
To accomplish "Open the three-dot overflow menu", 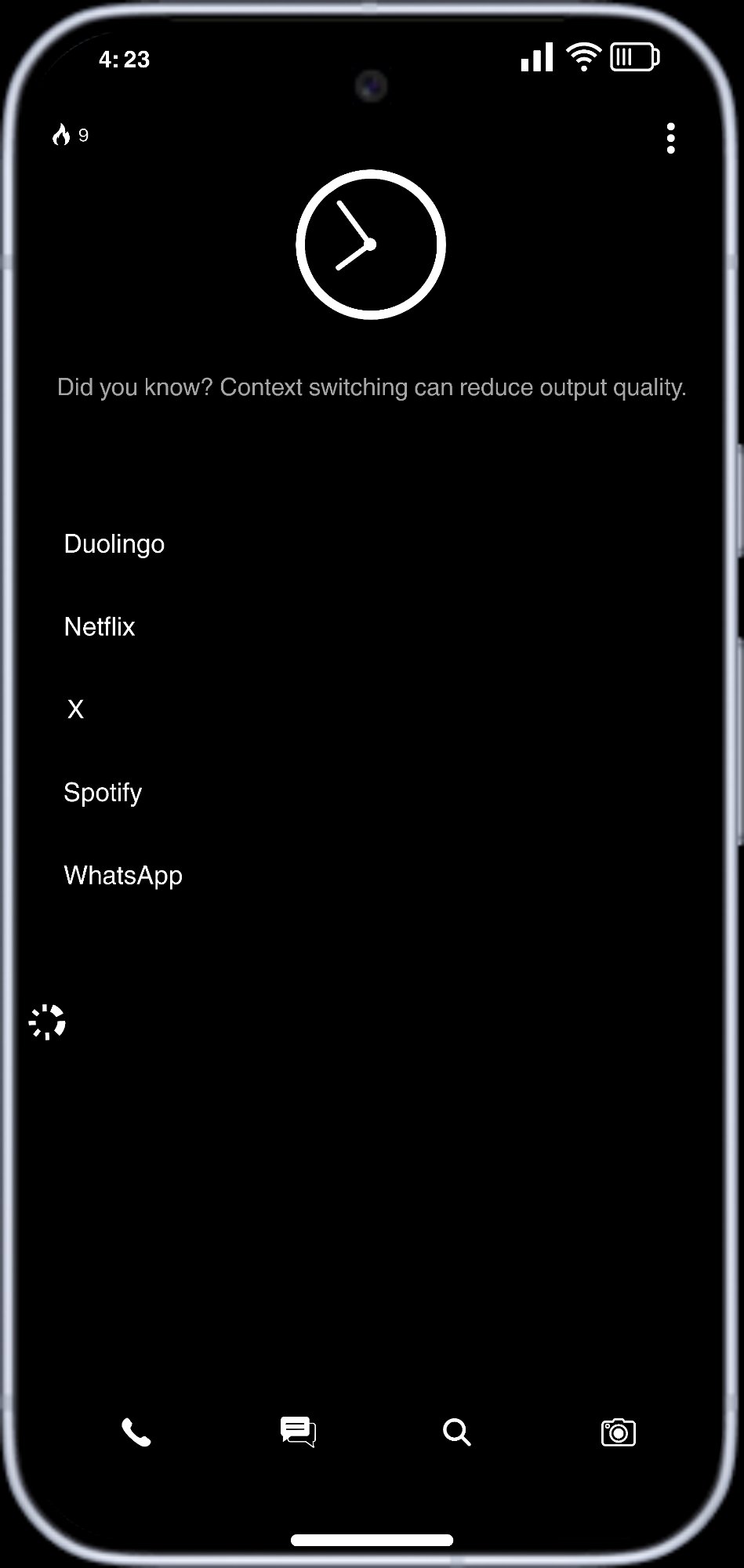I will pos(670,139).
